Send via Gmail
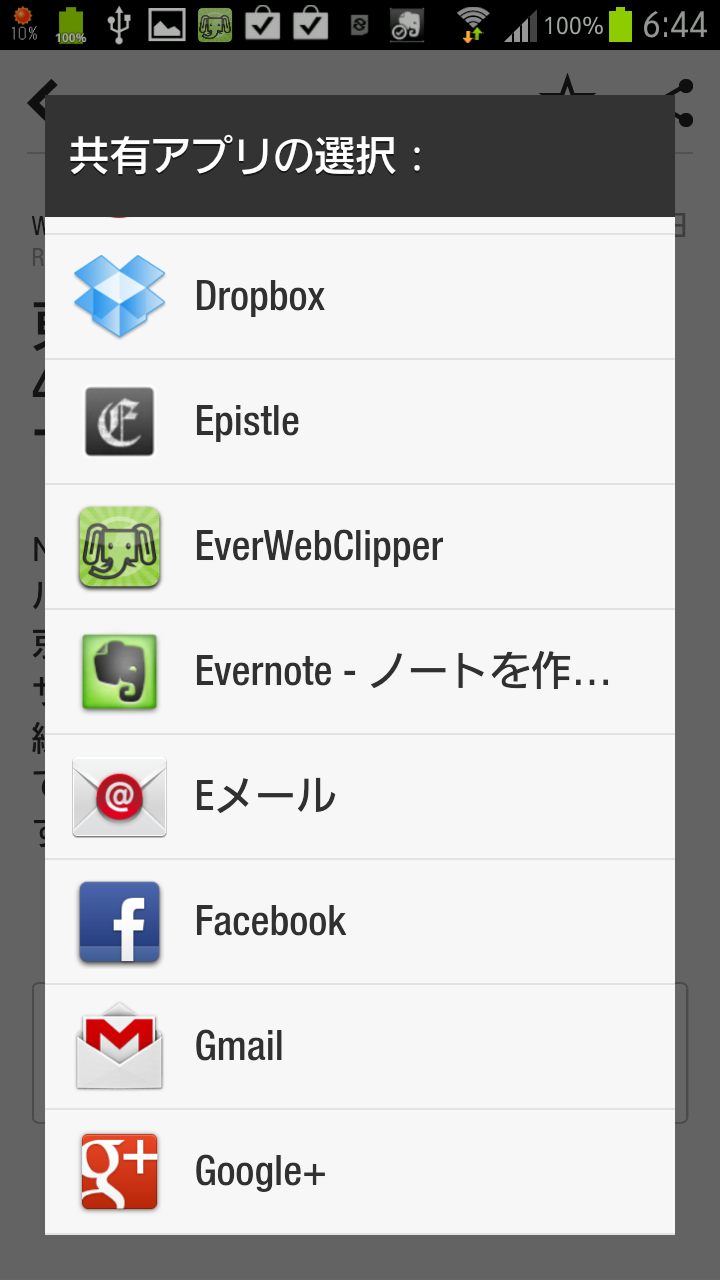The image size is (720, 1280). point(360,1047)
